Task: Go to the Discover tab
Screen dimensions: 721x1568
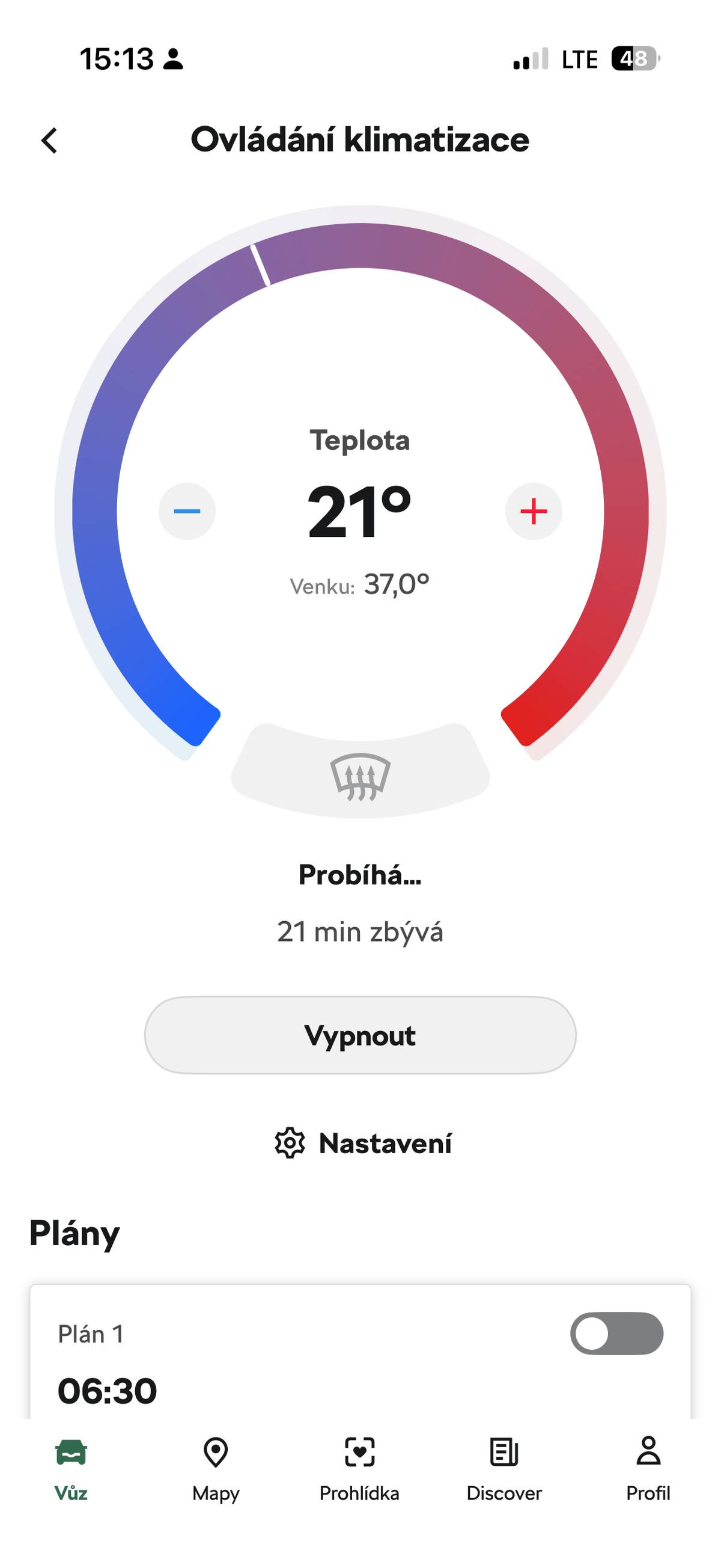Action: [503, 1470]
